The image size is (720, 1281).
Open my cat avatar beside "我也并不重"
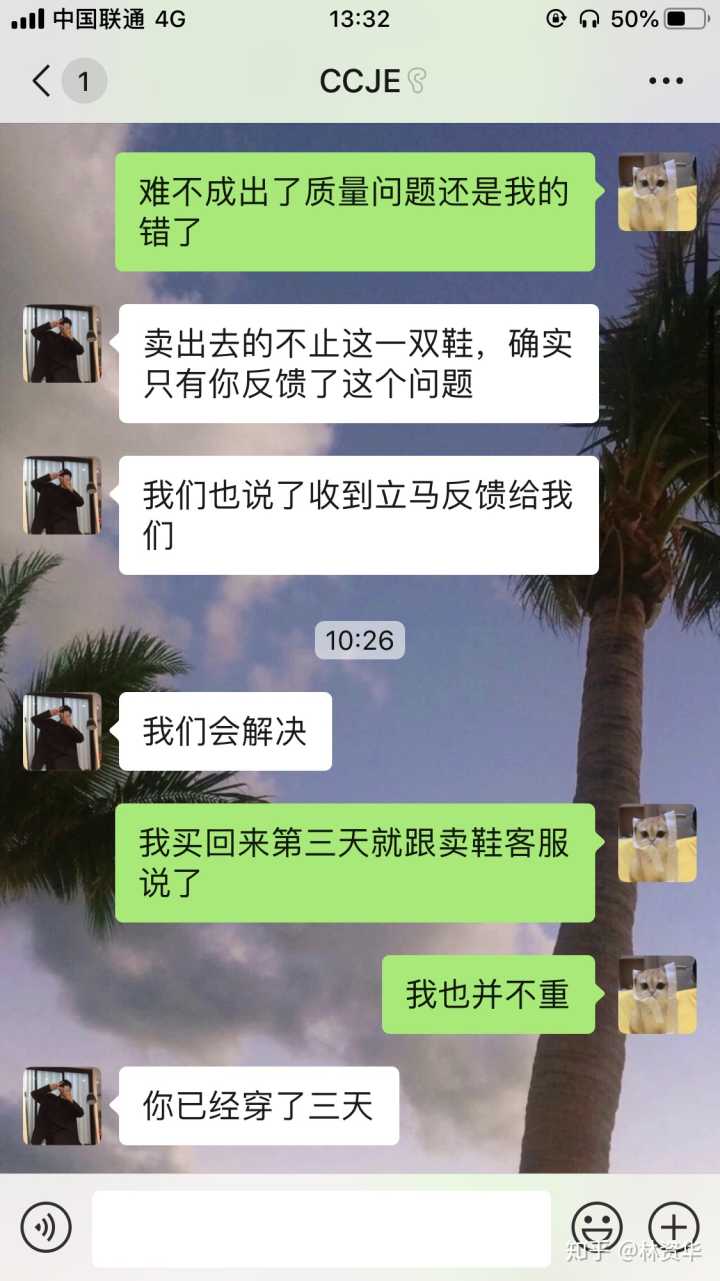pos(657,994)
